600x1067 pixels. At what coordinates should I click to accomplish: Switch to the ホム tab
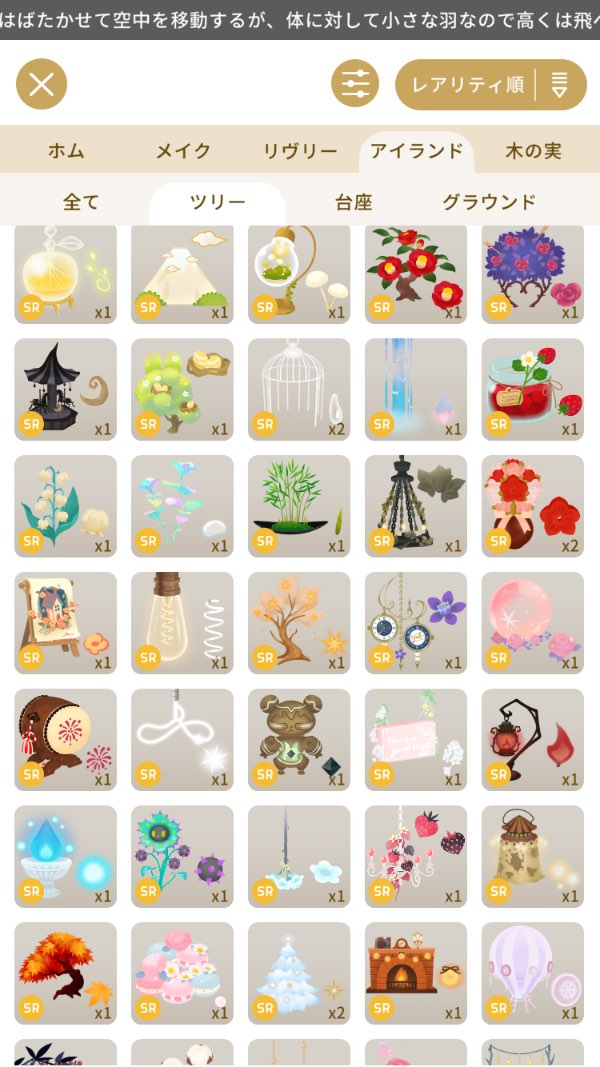(66, 151)
